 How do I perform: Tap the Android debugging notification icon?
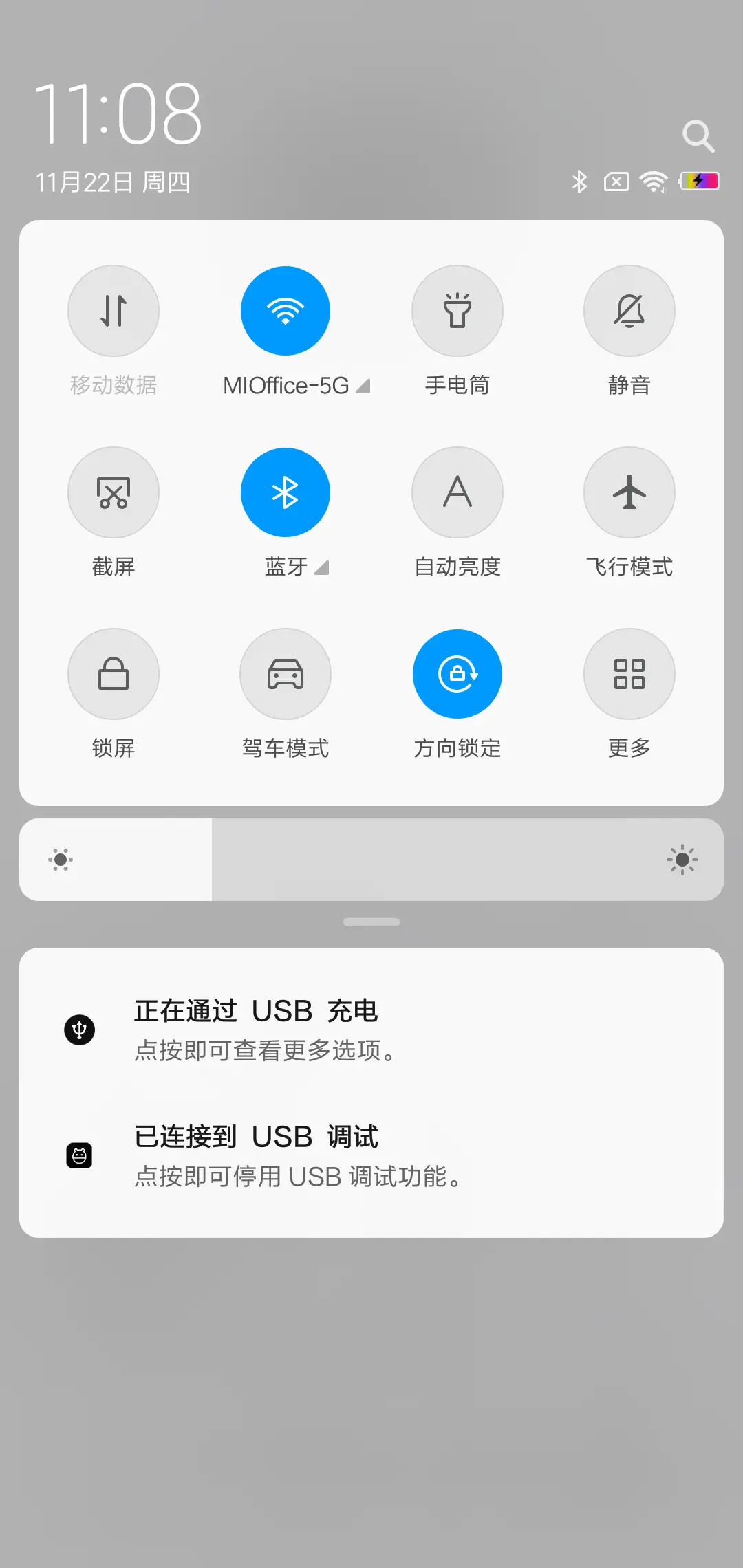[x=80, y=1155]
